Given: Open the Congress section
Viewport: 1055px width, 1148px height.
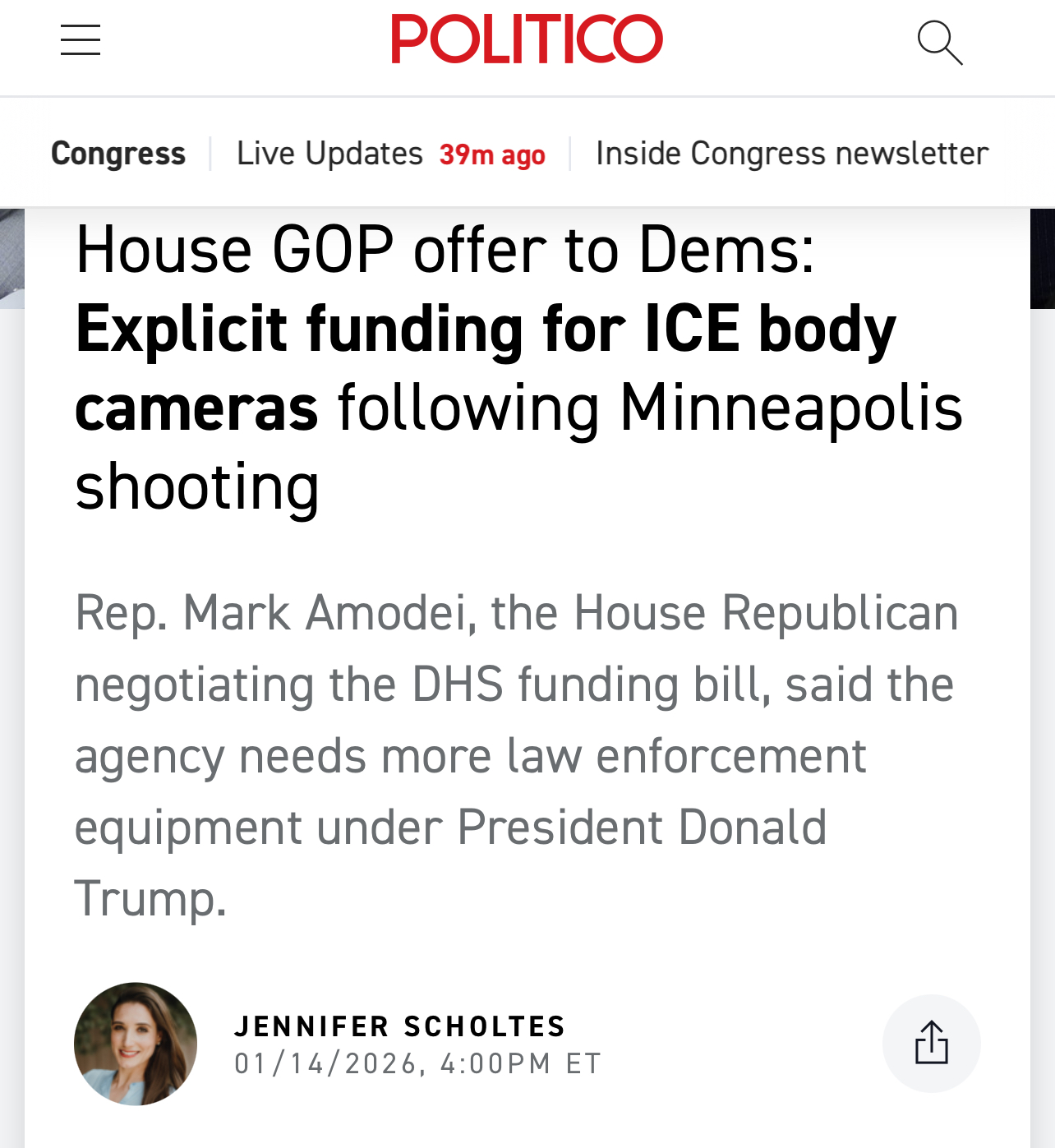Looking at the screenshot, I should click(x=118, y=154).
